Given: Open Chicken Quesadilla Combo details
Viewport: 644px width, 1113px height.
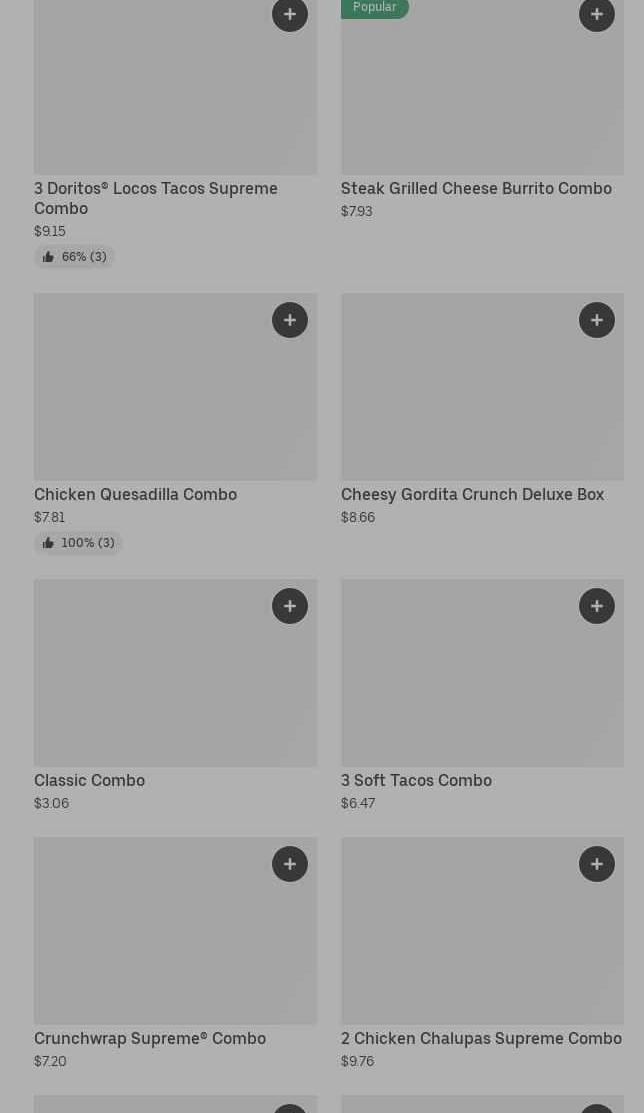Looking at the screenshot, I should (135, 495).
